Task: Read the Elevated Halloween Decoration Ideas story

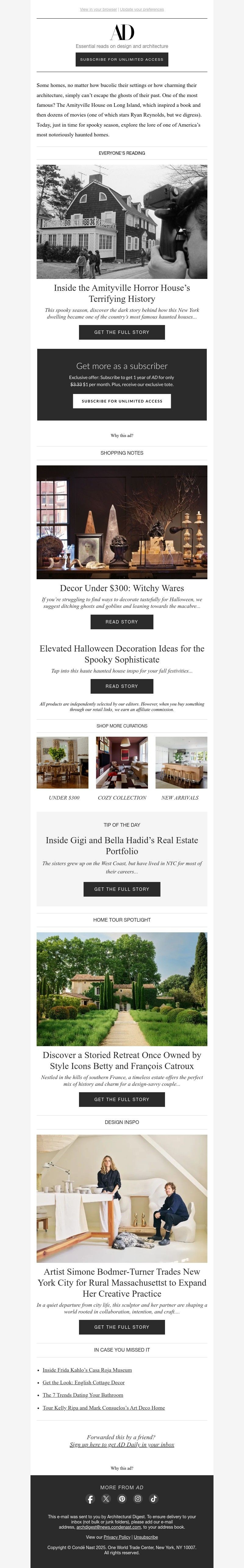Action: point(122,686)
